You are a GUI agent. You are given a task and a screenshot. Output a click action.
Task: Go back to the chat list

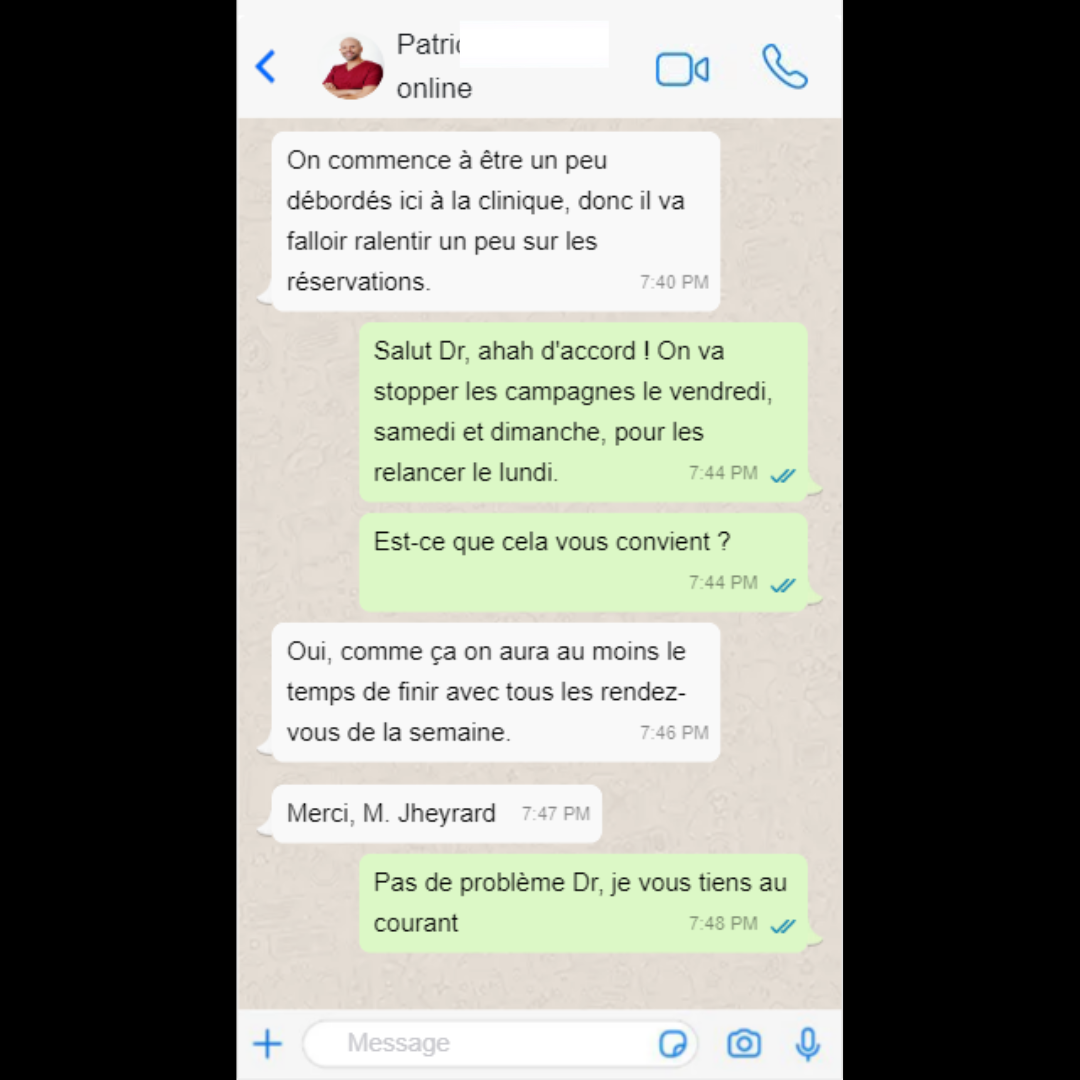(x=265, y=67)
